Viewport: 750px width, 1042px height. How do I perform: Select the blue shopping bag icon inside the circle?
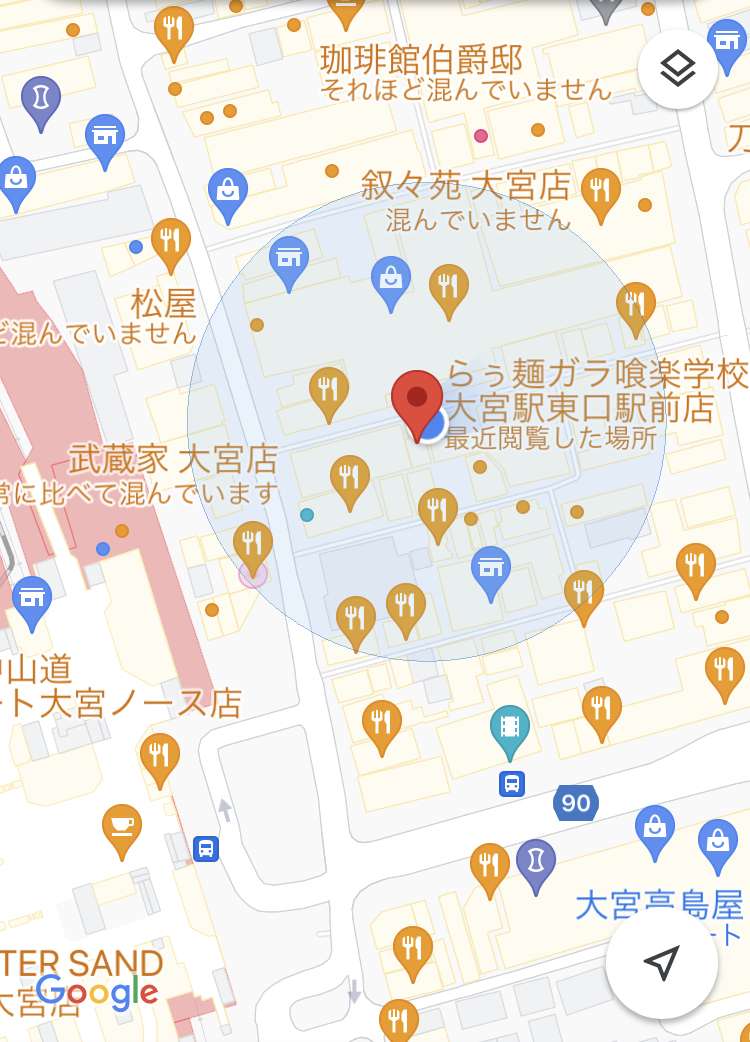coord(391,278)
